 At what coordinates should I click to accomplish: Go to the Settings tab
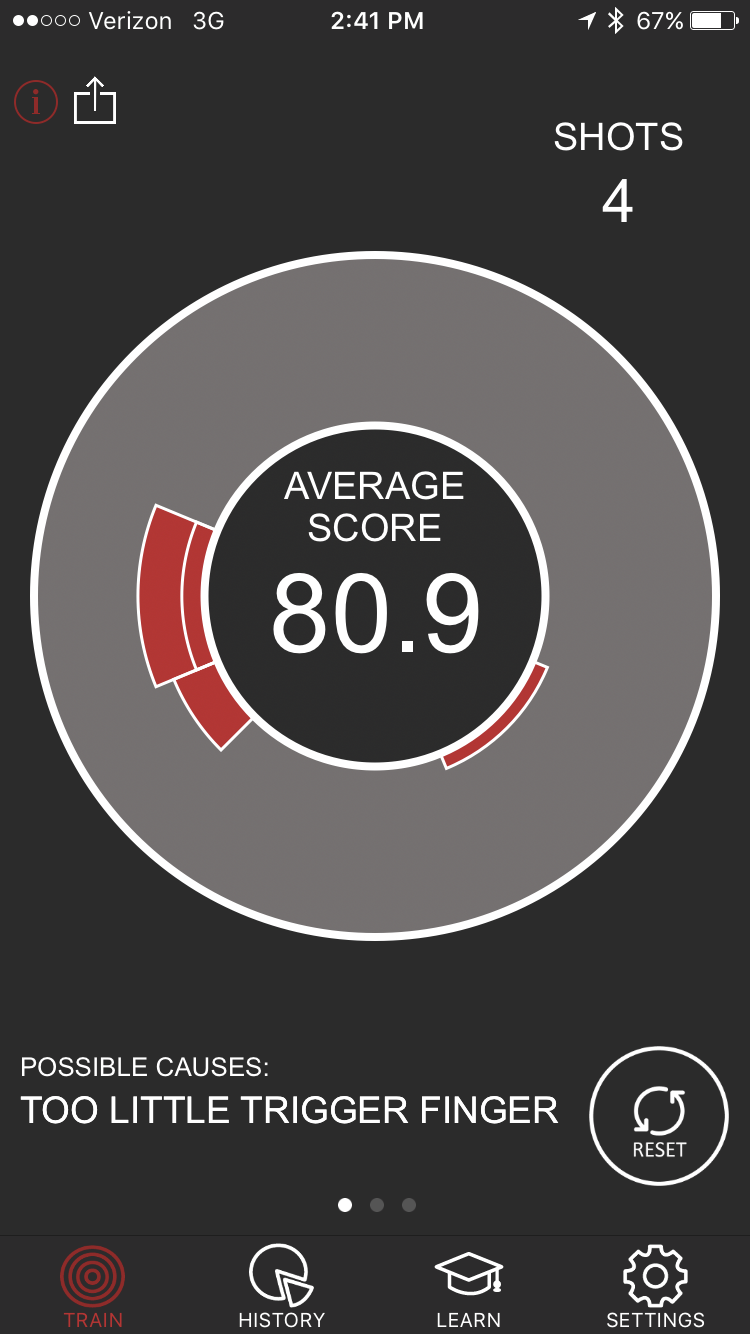pos(655,1285)
